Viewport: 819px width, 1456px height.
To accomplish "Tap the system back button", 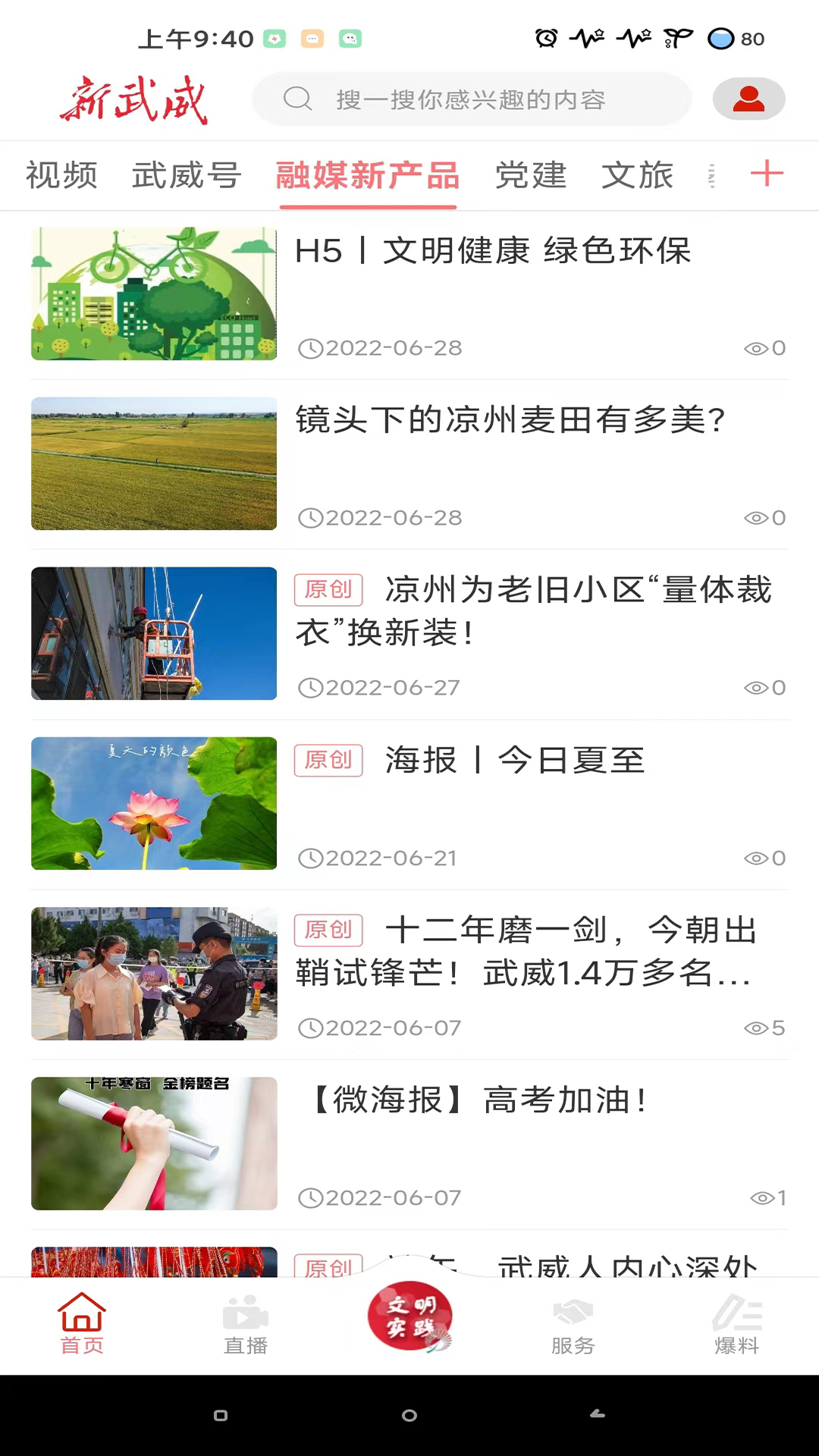I will 598,1415.
